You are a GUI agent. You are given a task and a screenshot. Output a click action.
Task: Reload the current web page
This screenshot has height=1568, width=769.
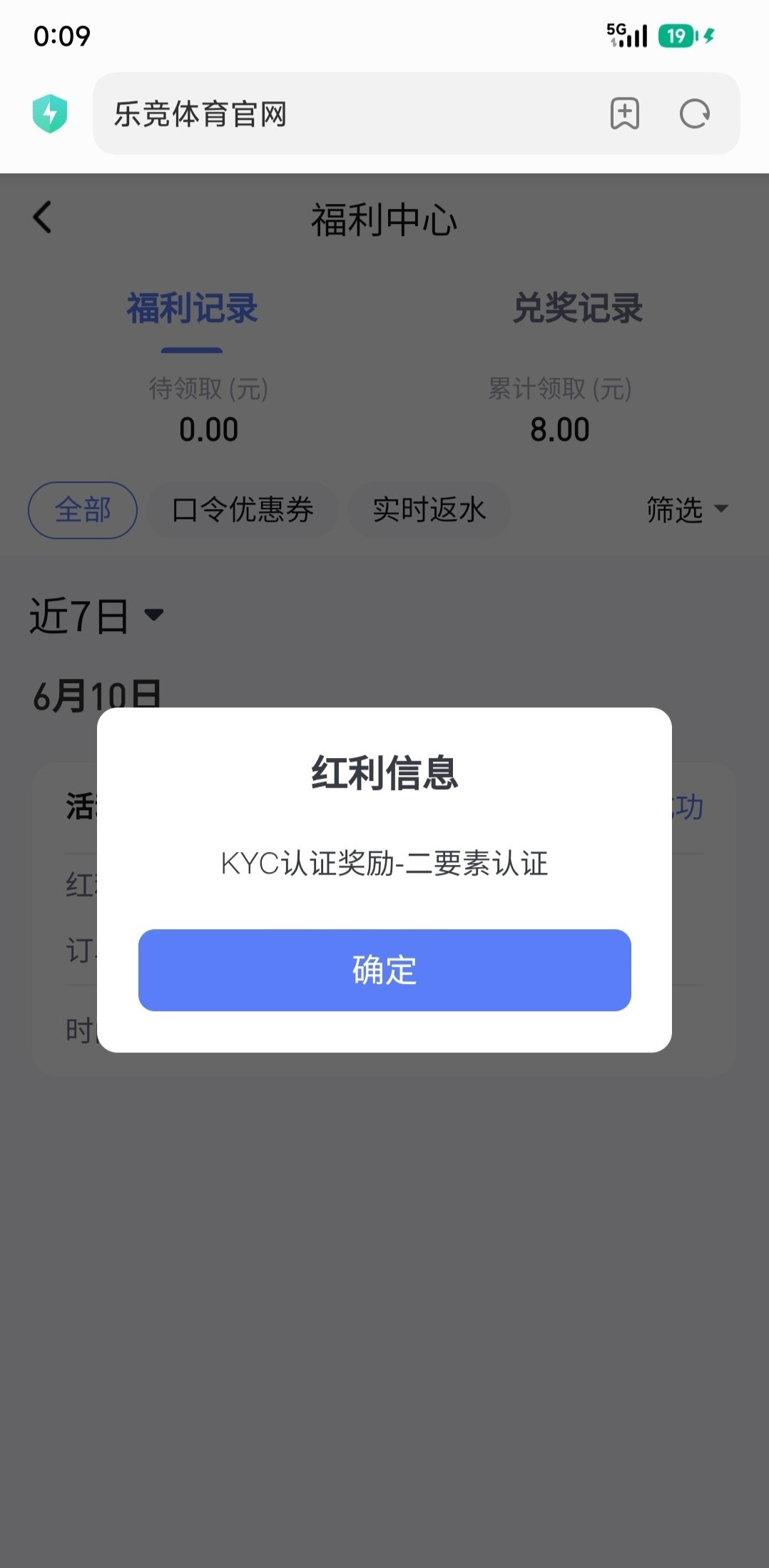tap(694, 113)
